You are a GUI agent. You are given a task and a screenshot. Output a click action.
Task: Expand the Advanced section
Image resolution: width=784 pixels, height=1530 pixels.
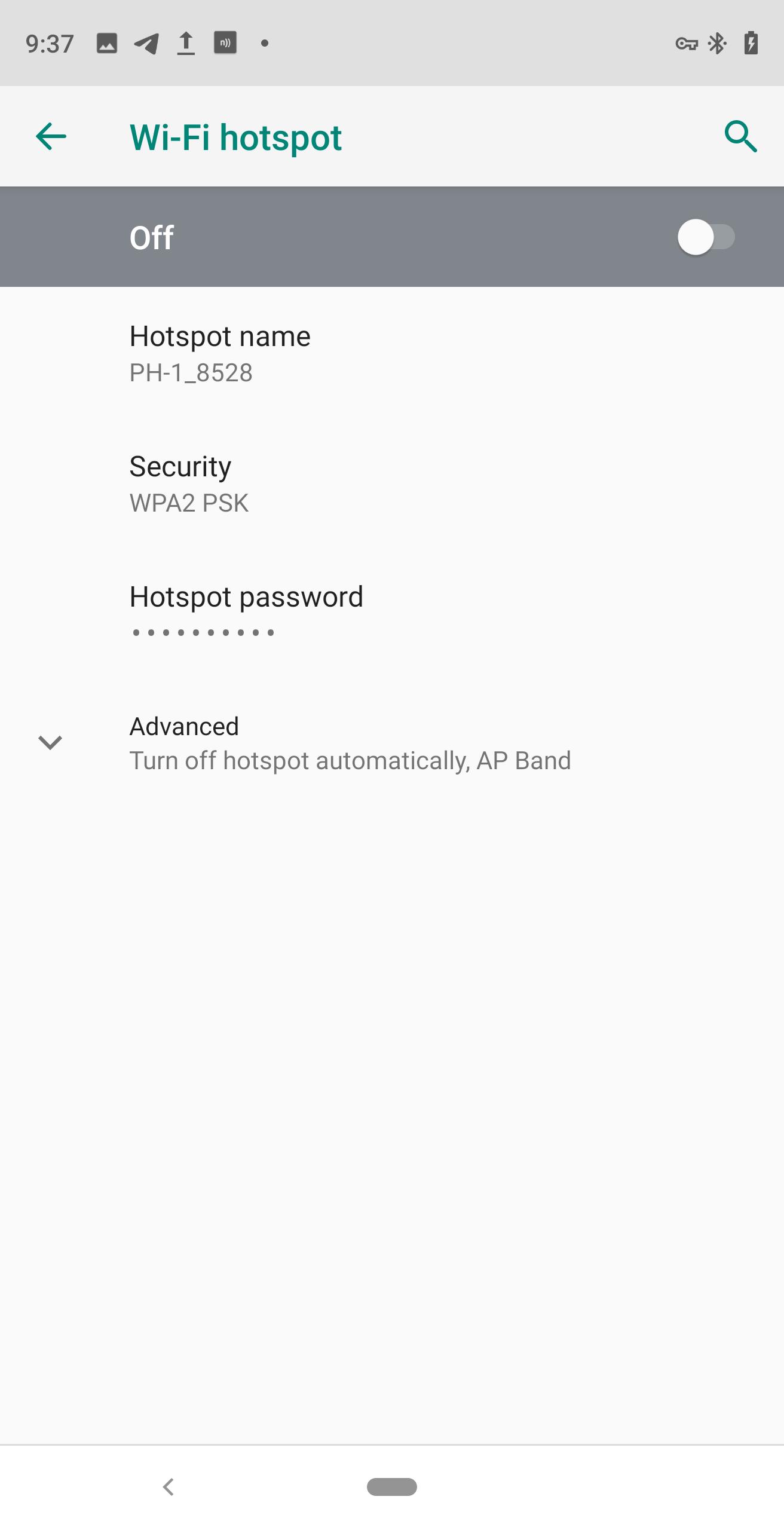pos(392,743)
